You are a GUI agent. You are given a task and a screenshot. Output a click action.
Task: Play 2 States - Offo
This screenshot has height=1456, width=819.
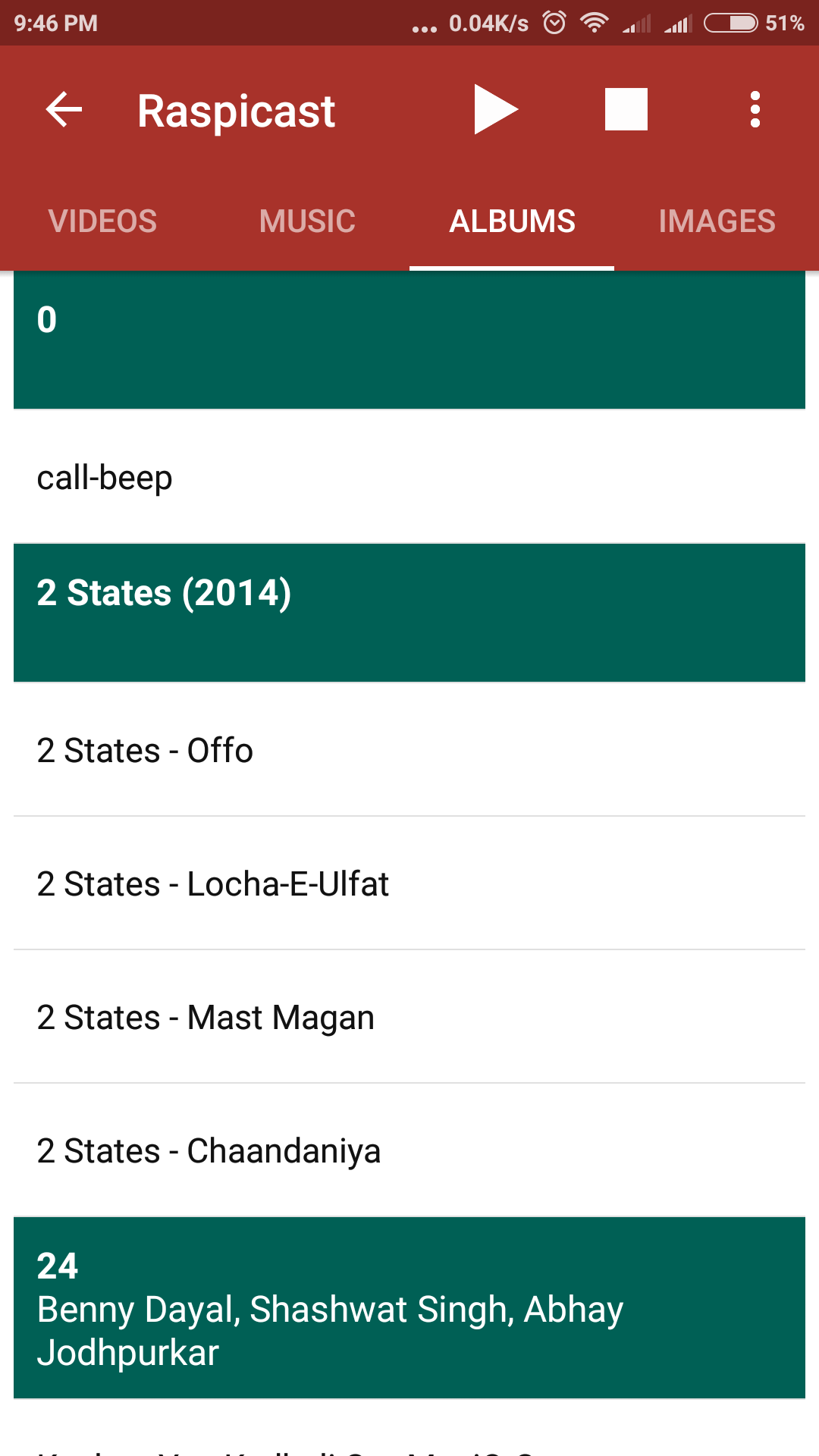[409, 750]
